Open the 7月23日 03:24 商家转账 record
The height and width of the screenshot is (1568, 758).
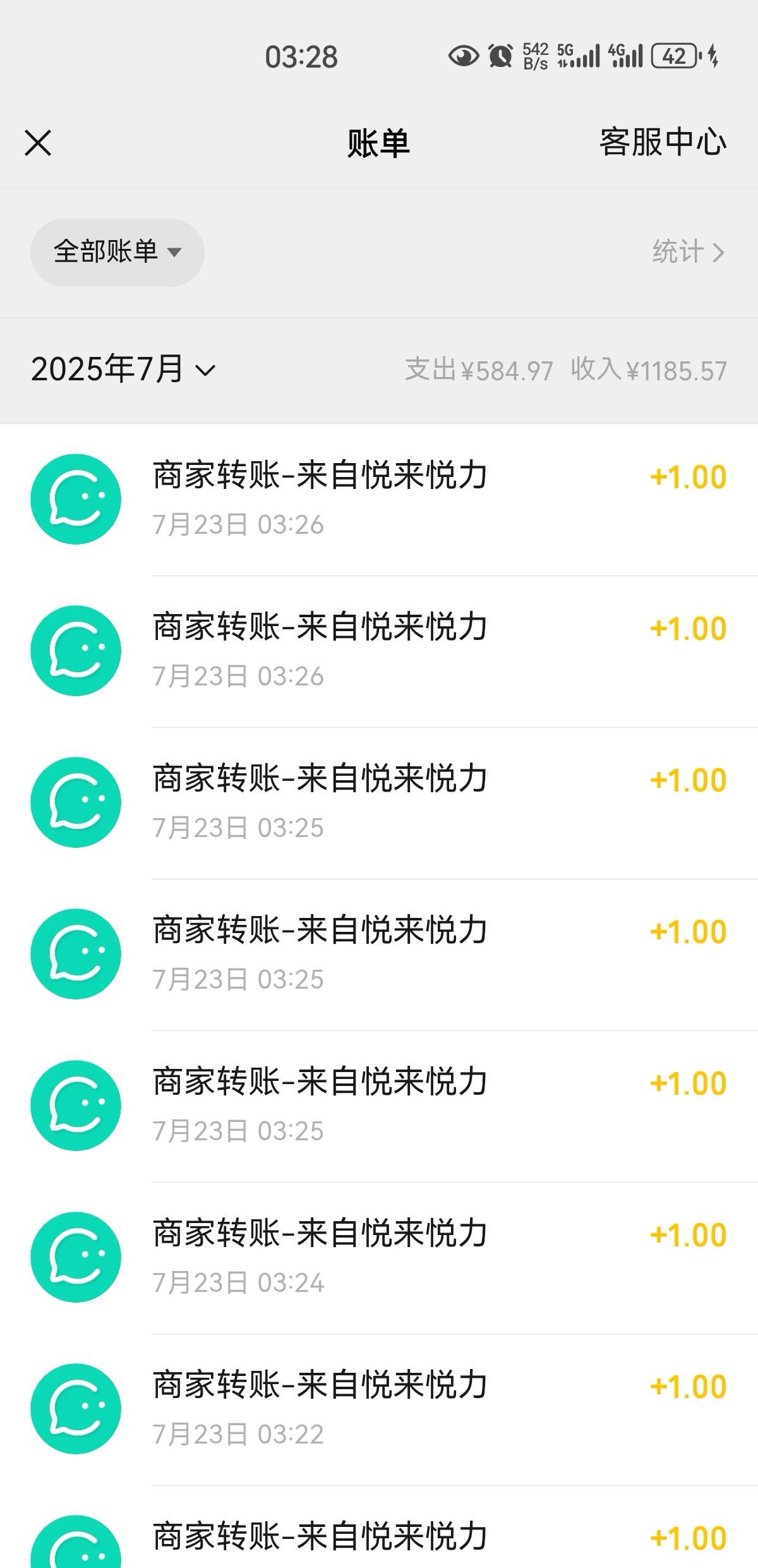tap(379, 1258)
